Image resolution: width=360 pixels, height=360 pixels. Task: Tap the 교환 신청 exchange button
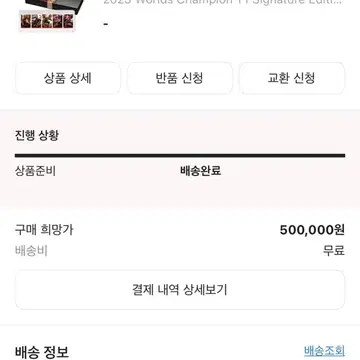(292, 78)
